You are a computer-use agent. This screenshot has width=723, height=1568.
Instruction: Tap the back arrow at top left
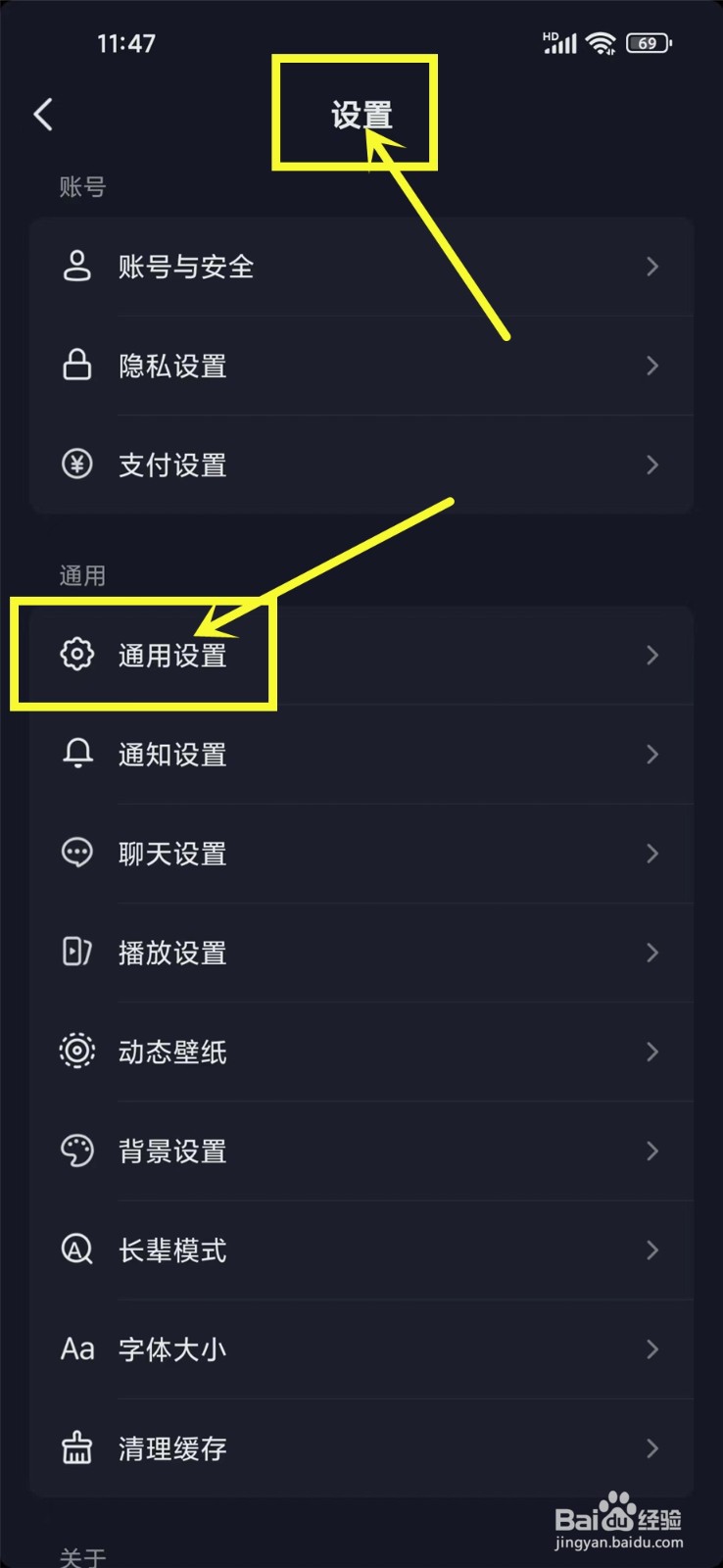(43, 114)
